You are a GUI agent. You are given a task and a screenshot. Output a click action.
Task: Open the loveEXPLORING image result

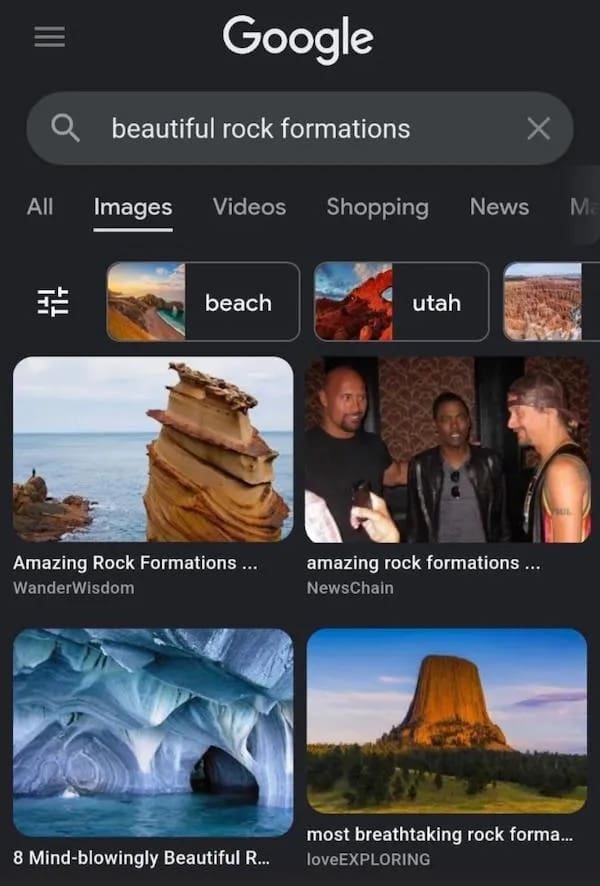click(447, 720)
